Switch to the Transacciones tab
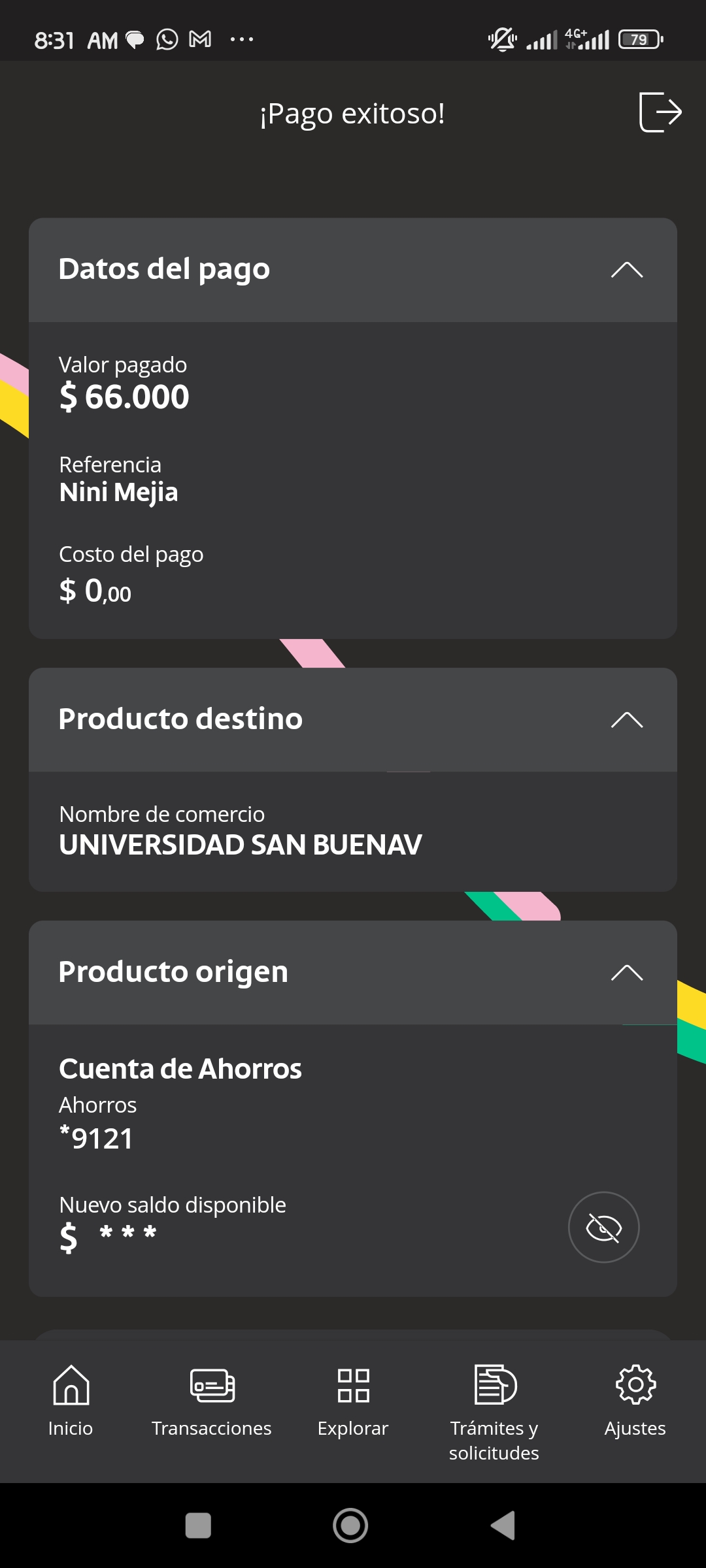This screenshot has width=706, height=1568. pyautogui.click(x=212, y=1400)
